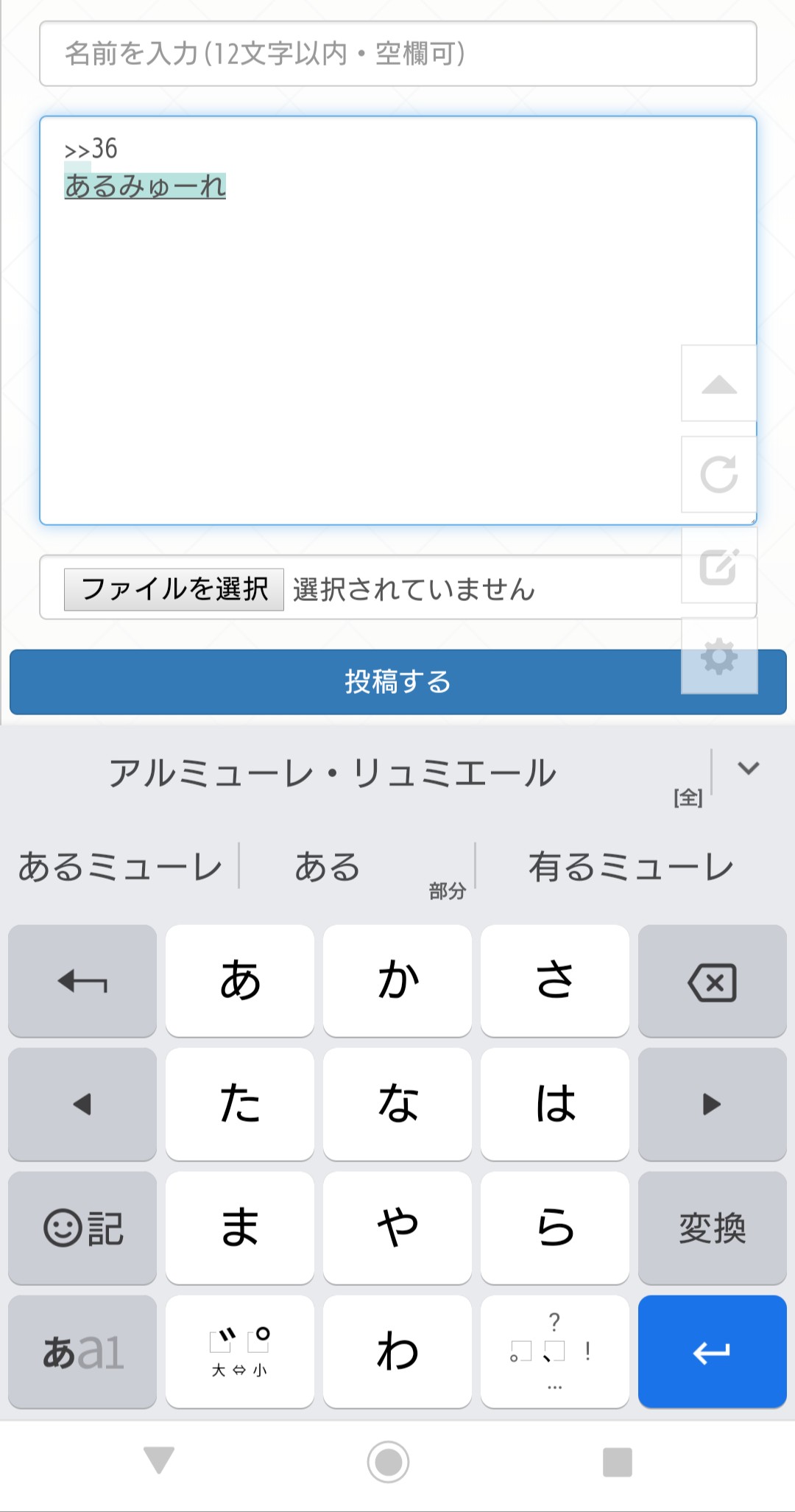The height and width of the screenshot is (1512, 795).
Task: Delete a character with backspace key
Action: click(x=712, y=982)
